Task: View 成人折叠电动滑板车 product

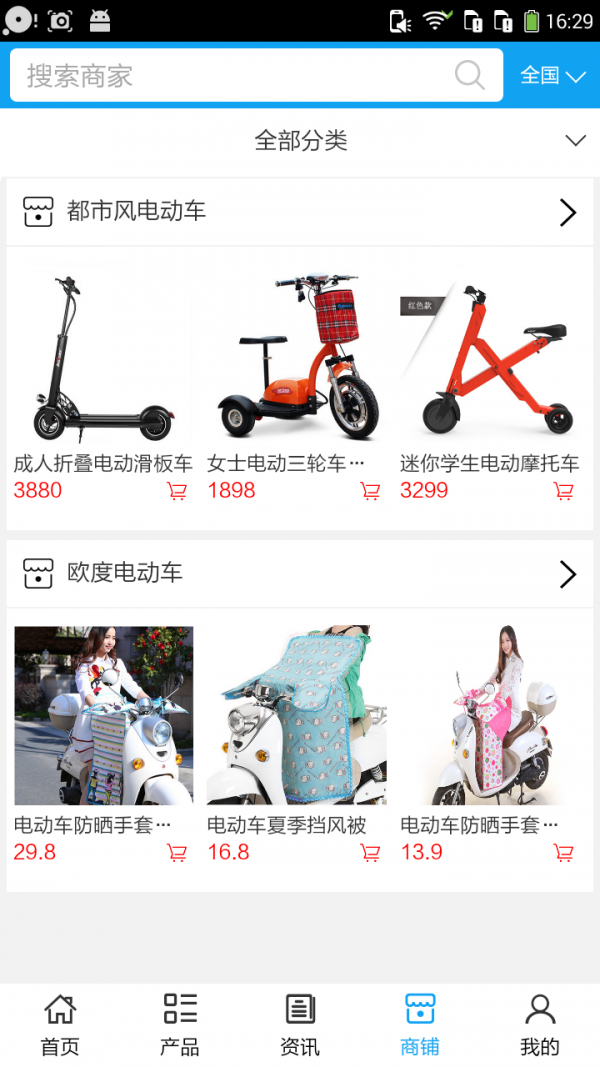Action: tap(103, 360)
